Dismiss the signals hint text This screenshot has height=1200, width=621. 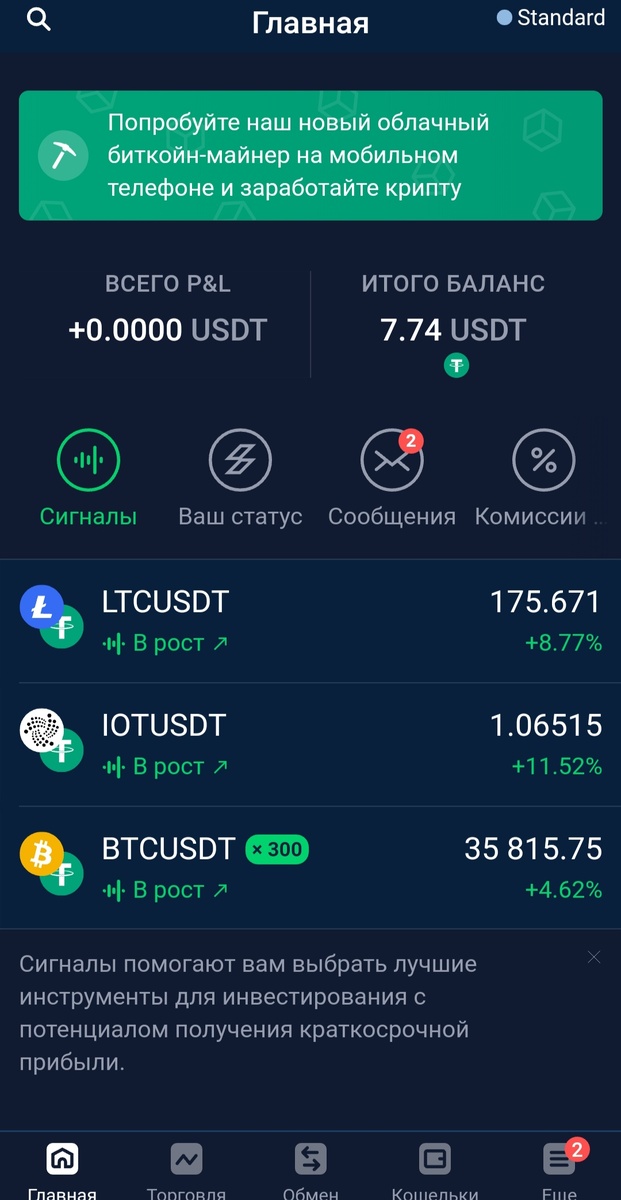[594, 957]
